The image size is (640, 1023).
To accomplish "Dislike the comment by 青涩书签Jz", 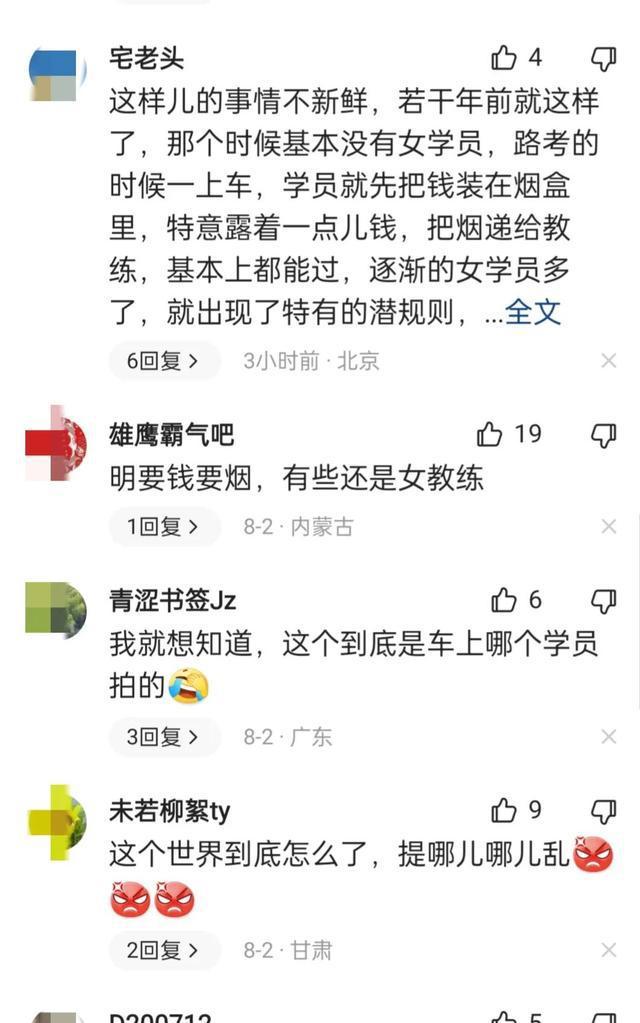I will [x=603, y=600].
